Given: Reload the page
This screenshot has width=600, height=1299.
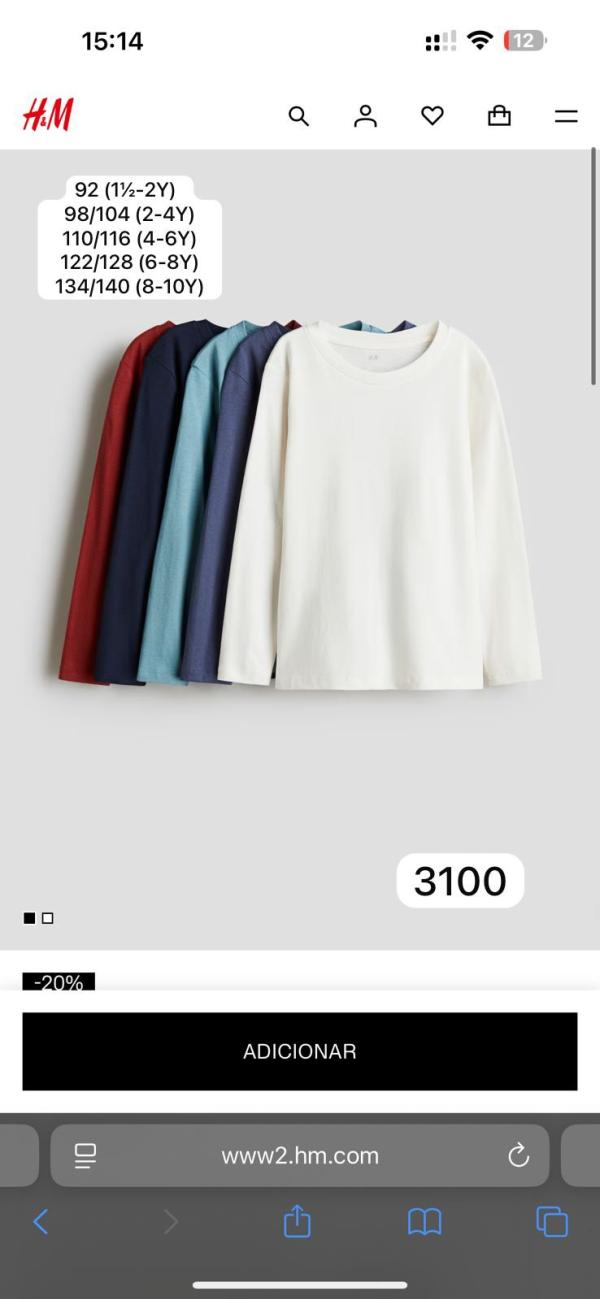Looking at the screenshot, I should (518, 1156).
